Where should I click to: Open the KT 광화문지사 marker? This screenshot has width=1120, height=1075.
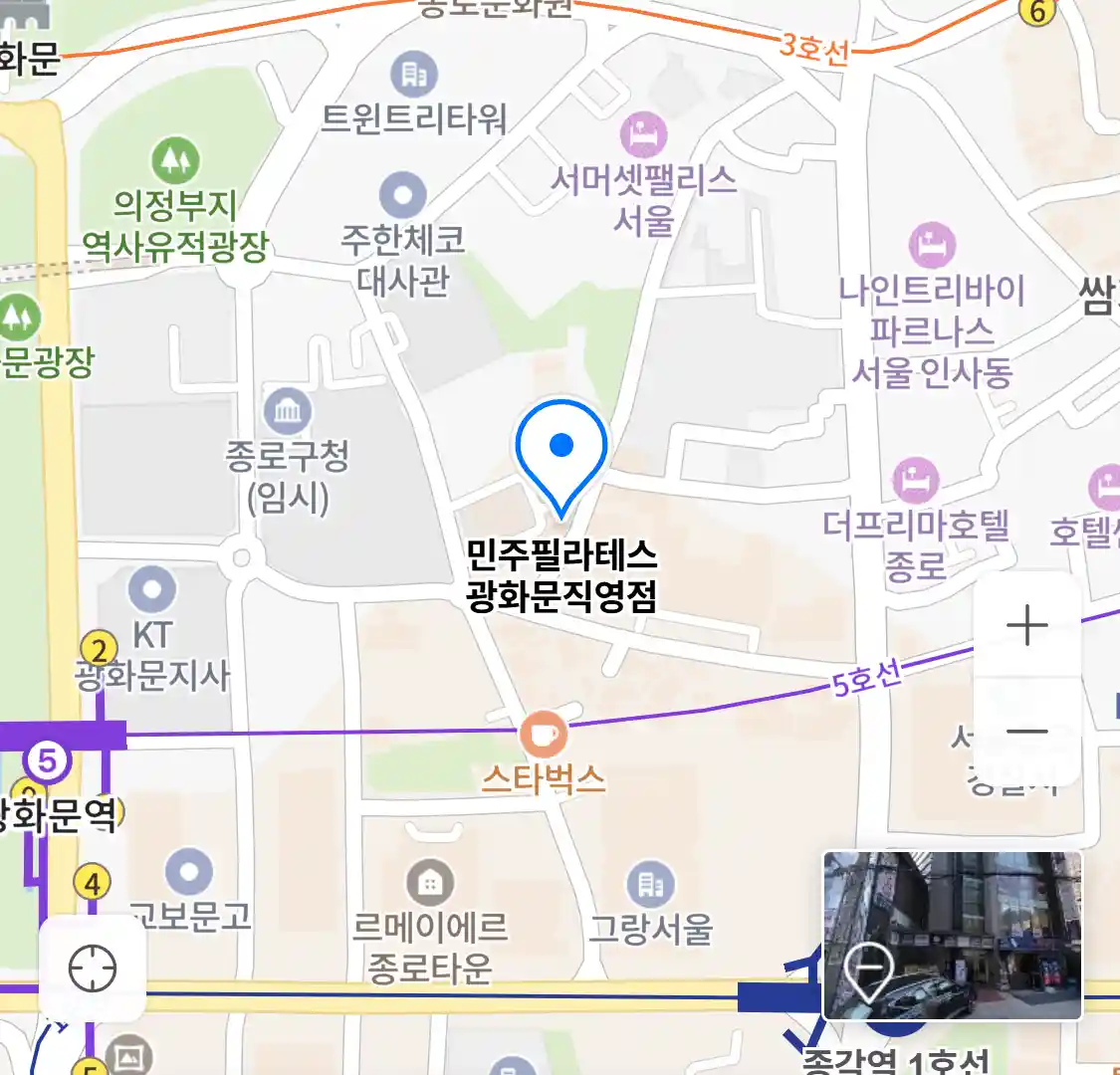152,589
